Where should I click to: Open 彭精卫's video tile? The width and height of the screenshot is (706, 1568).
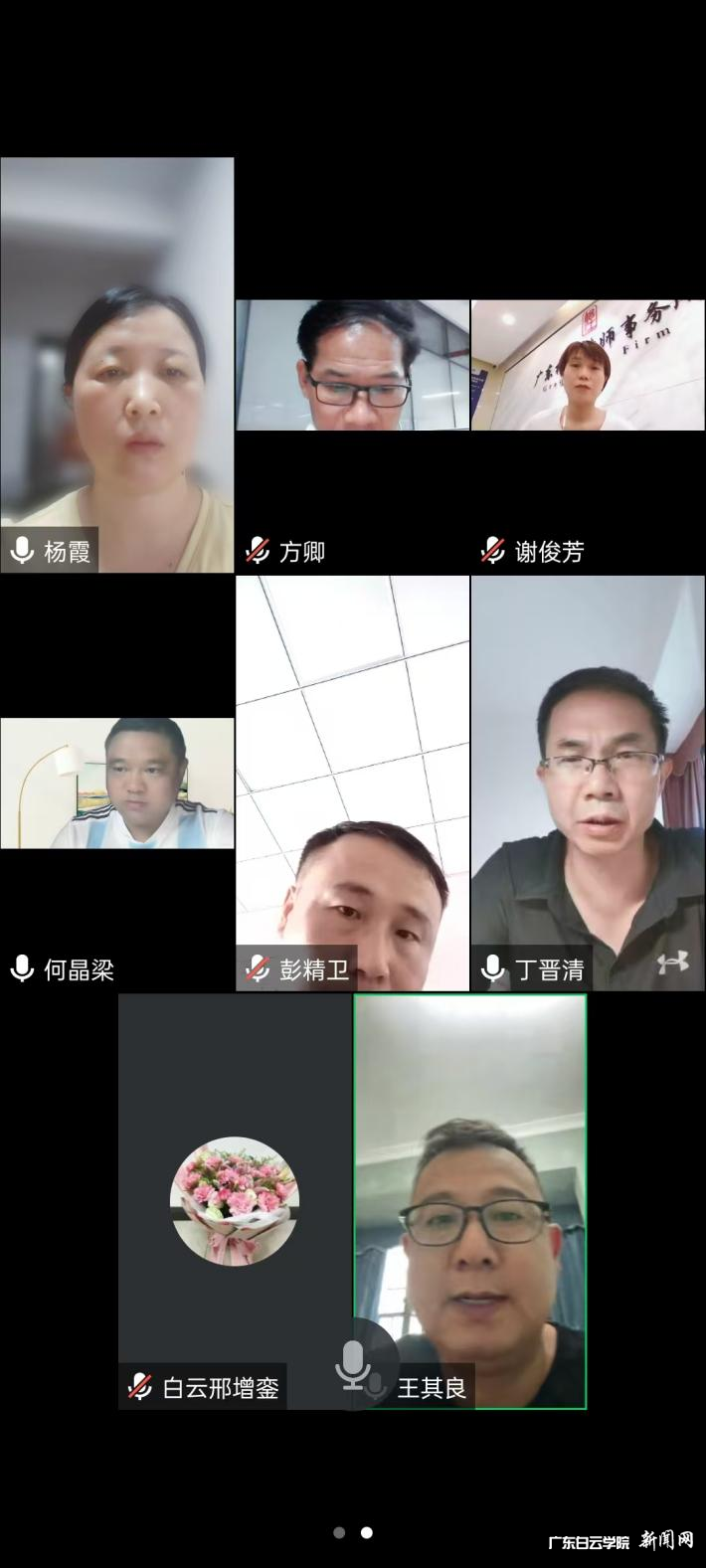tap(352, 783)
